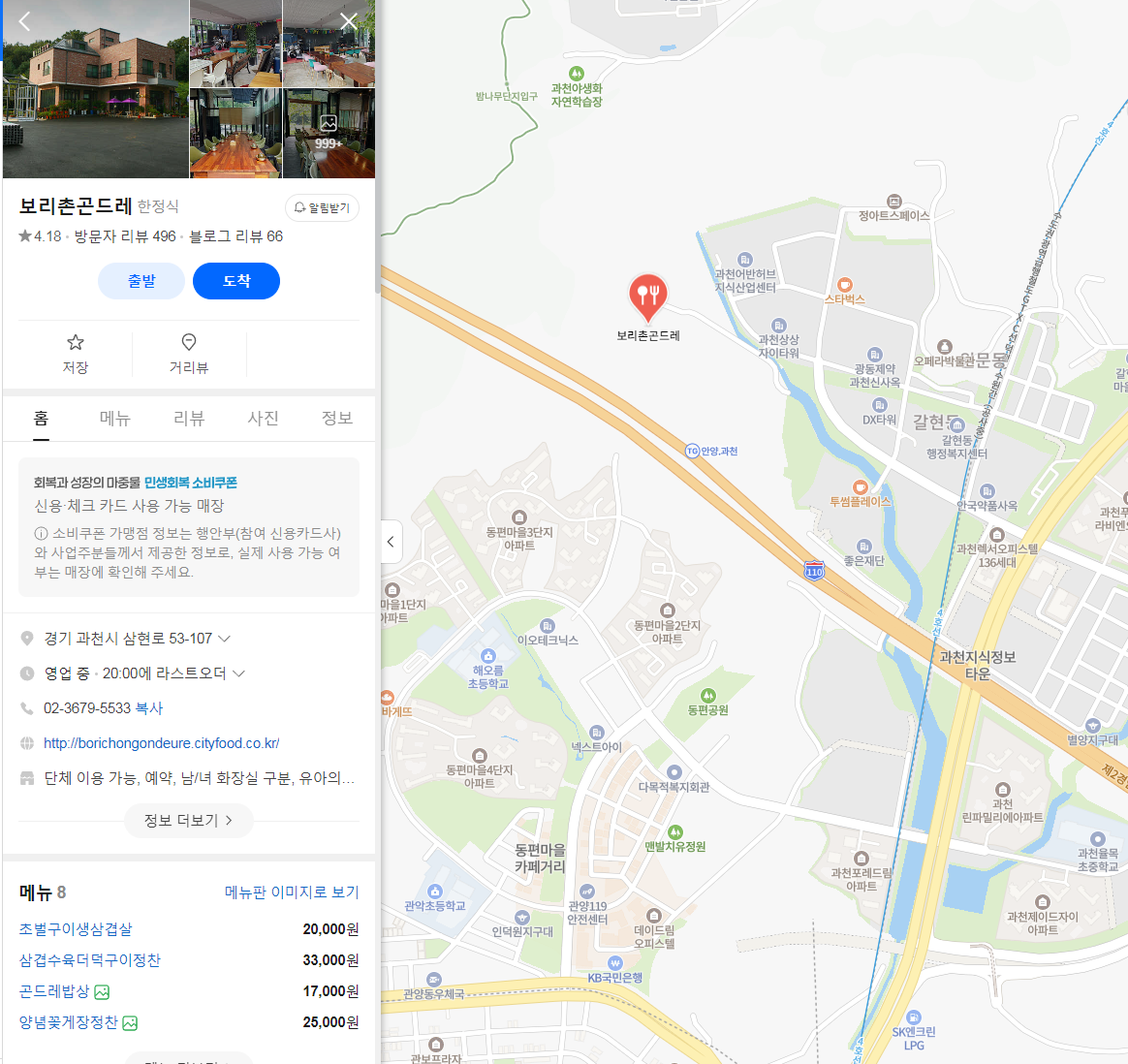Open 메뉴판 이미지로 보기

click(292, 892)
